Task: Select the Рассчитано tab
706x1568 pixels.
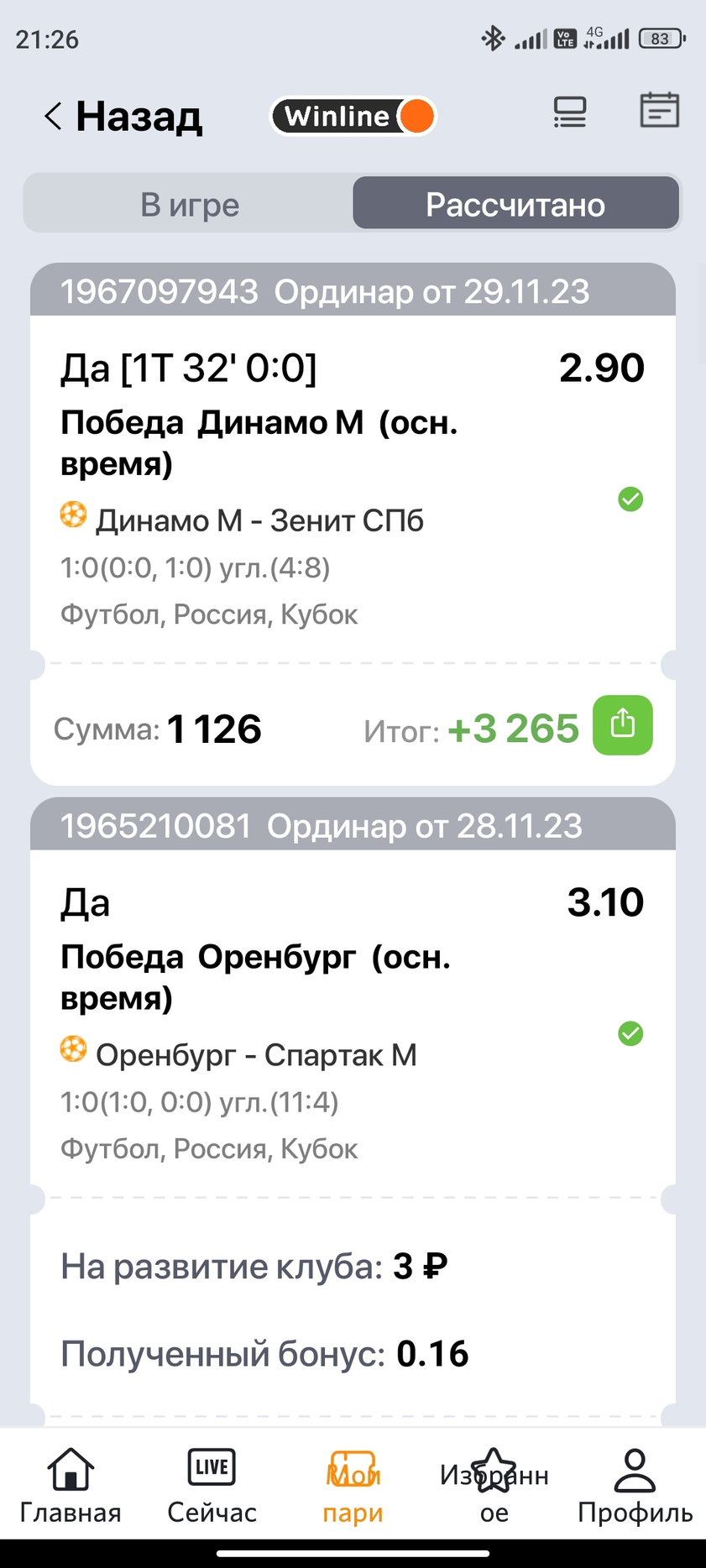Action: pyautogui.click(x=515, y=204)
